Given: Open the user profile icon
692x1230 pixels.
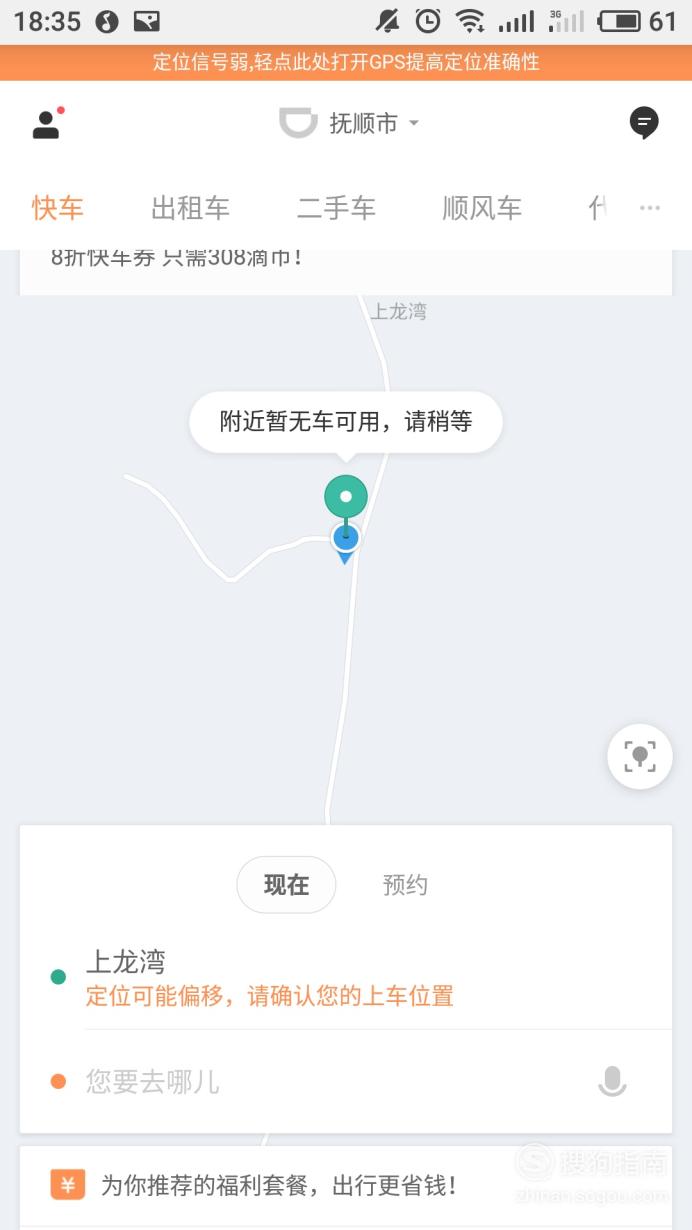Looking at the screenshot, I should [47, 123].
